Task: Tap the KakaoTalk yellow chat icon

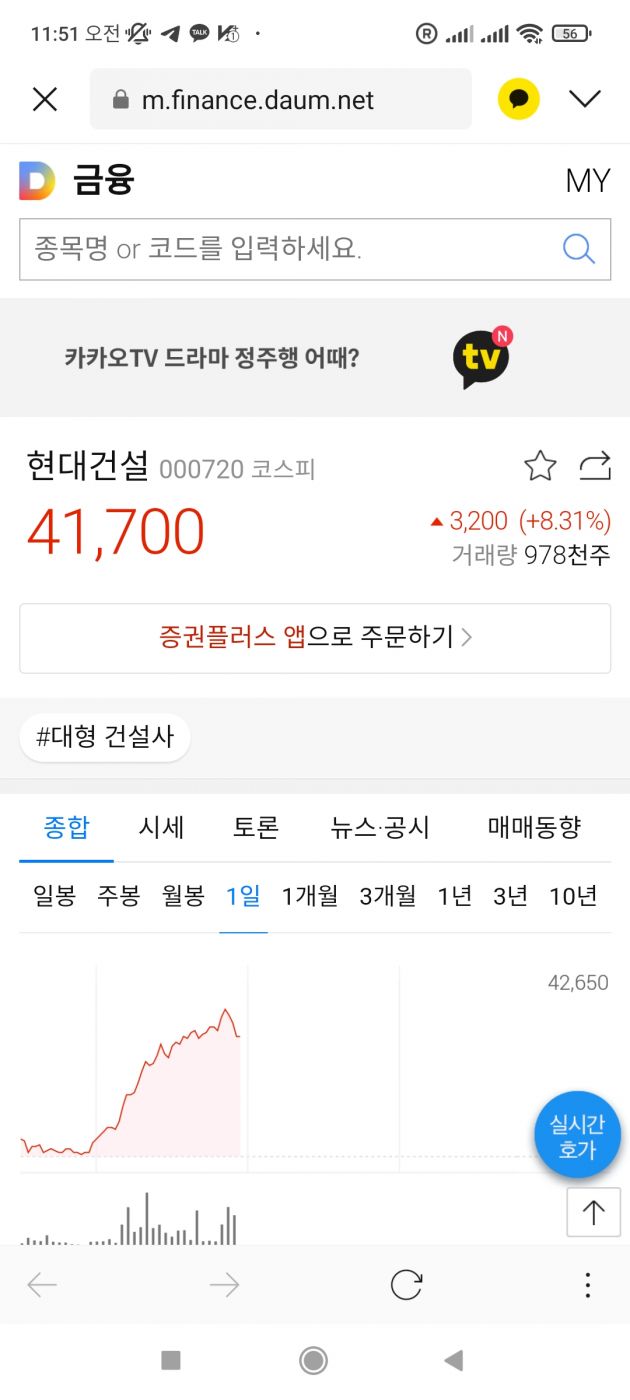Action: click(x=518, y=99)
